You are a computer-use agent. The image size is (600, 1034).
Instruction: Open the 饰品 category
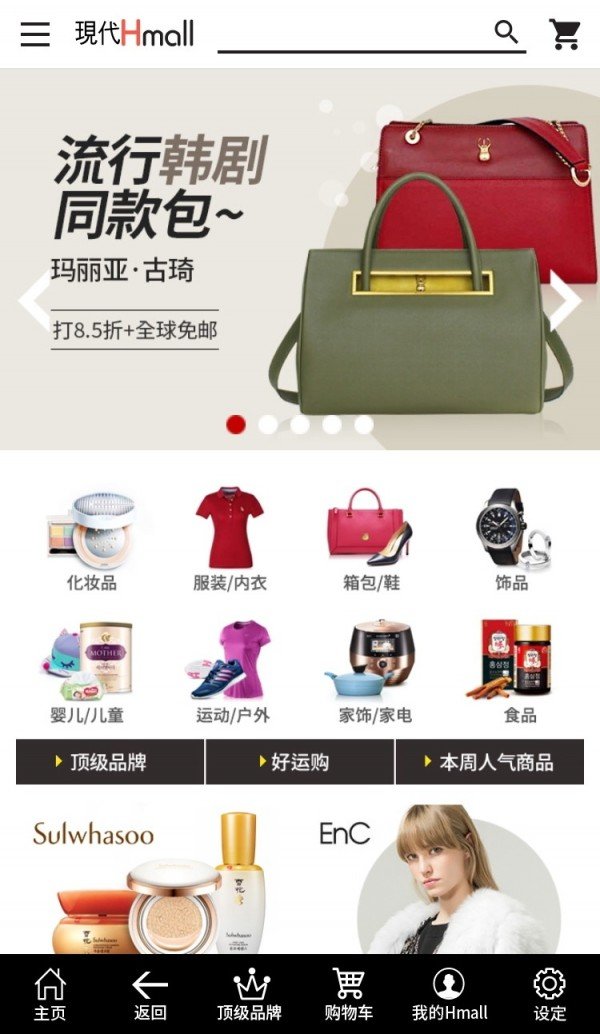click(511, 540)
